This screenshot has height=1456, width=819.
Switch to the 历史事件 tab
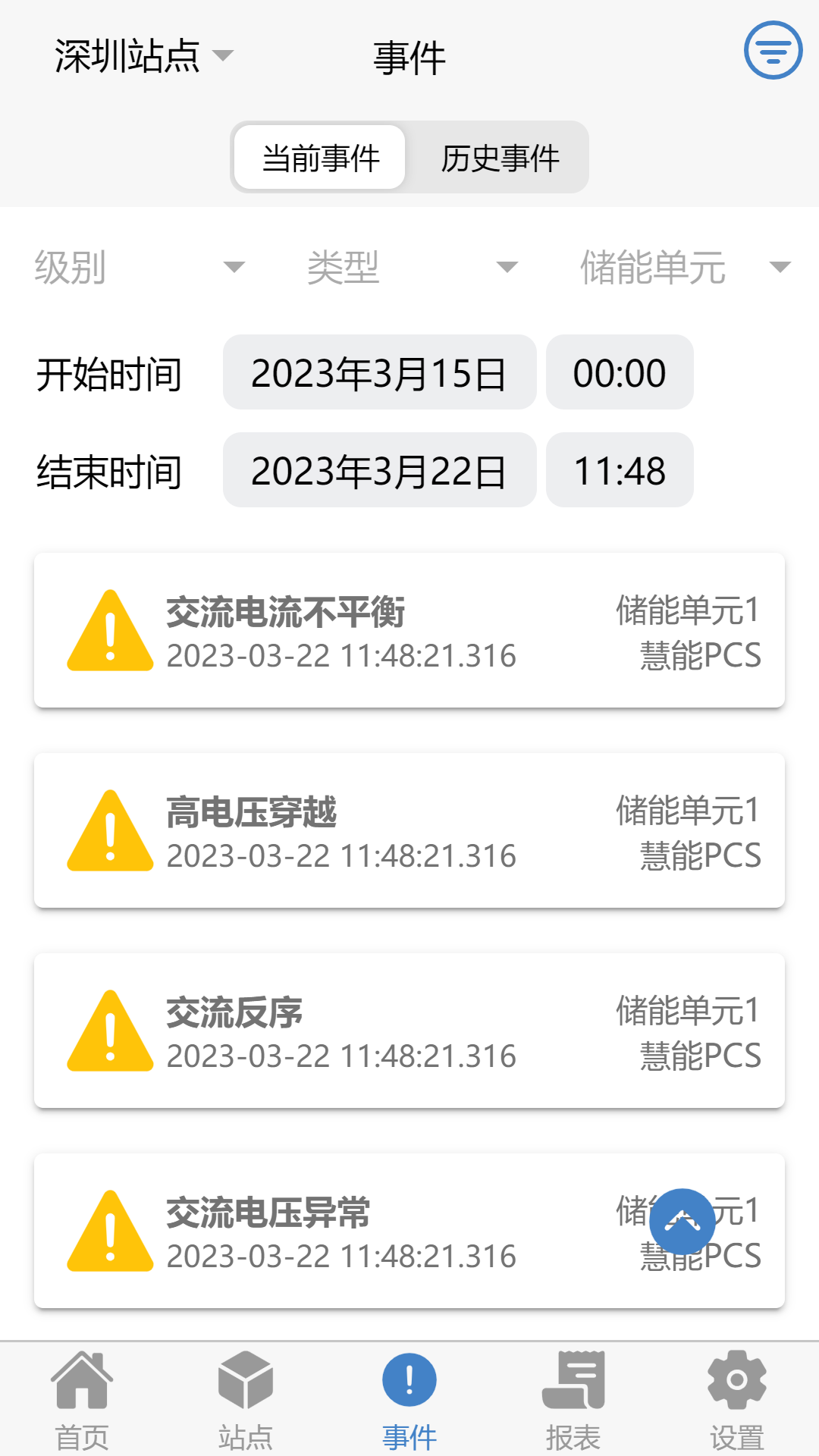tap(500, 157)
